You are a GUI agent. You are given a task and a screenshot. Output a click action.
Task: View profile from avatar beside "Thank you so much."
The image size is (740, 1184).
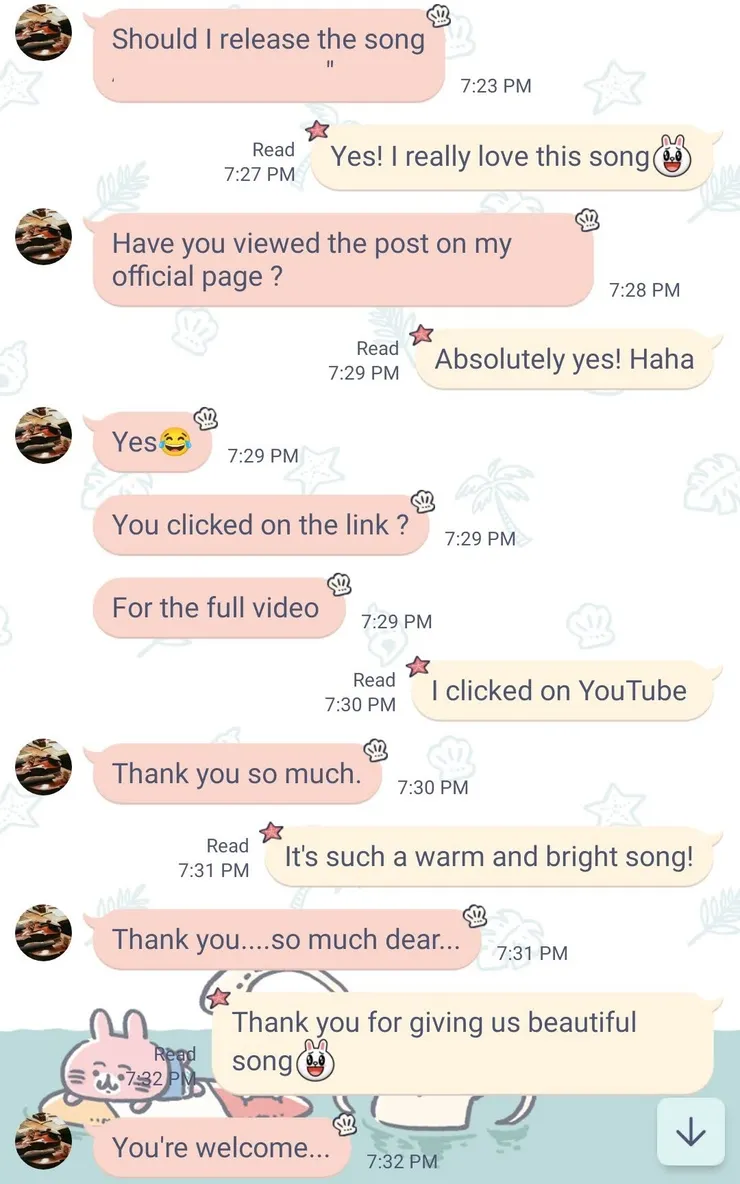(x=44, y=766)
